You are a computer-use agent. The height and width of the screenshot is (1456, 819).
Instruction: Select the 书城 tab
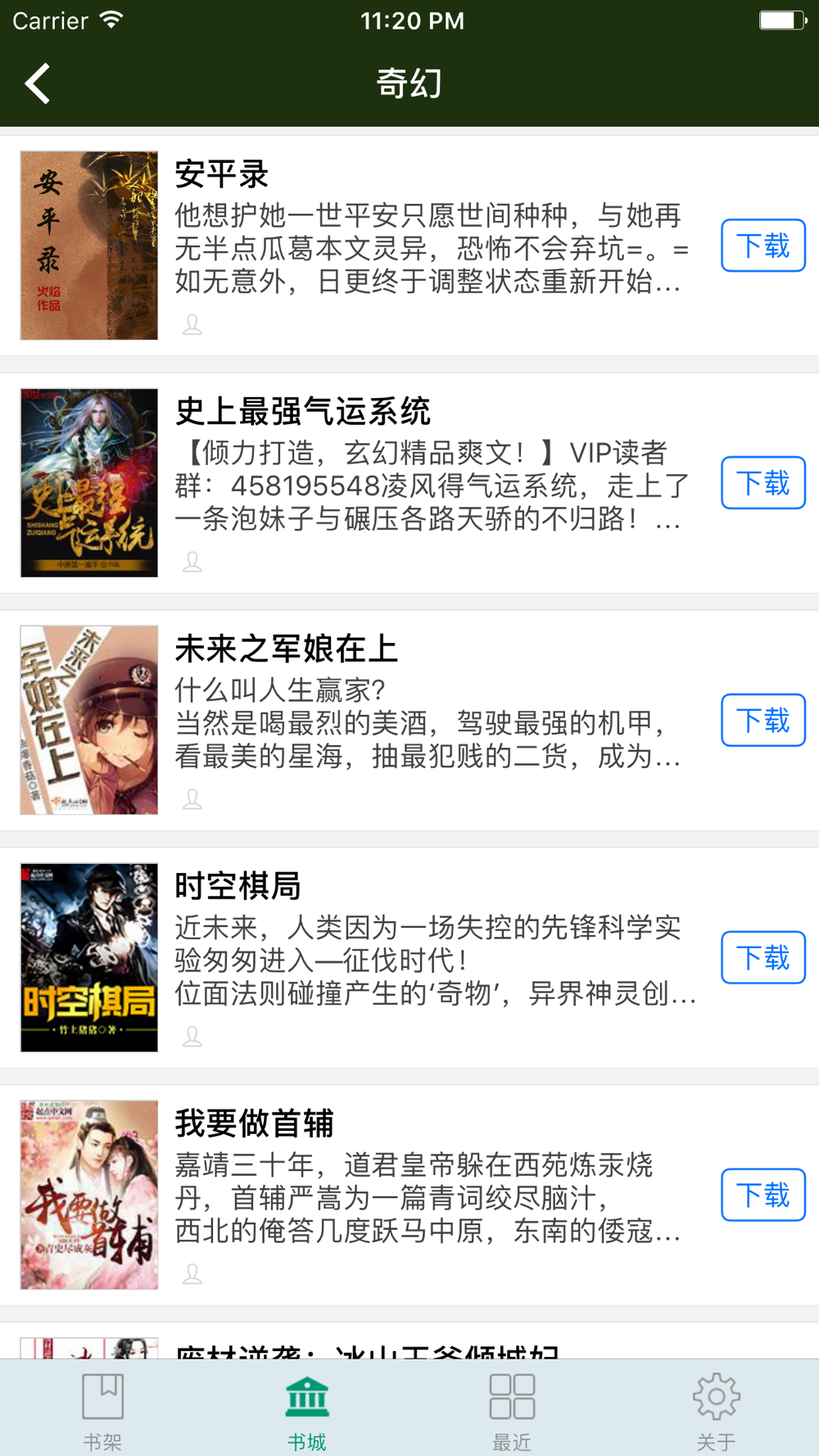[307, 1410]
